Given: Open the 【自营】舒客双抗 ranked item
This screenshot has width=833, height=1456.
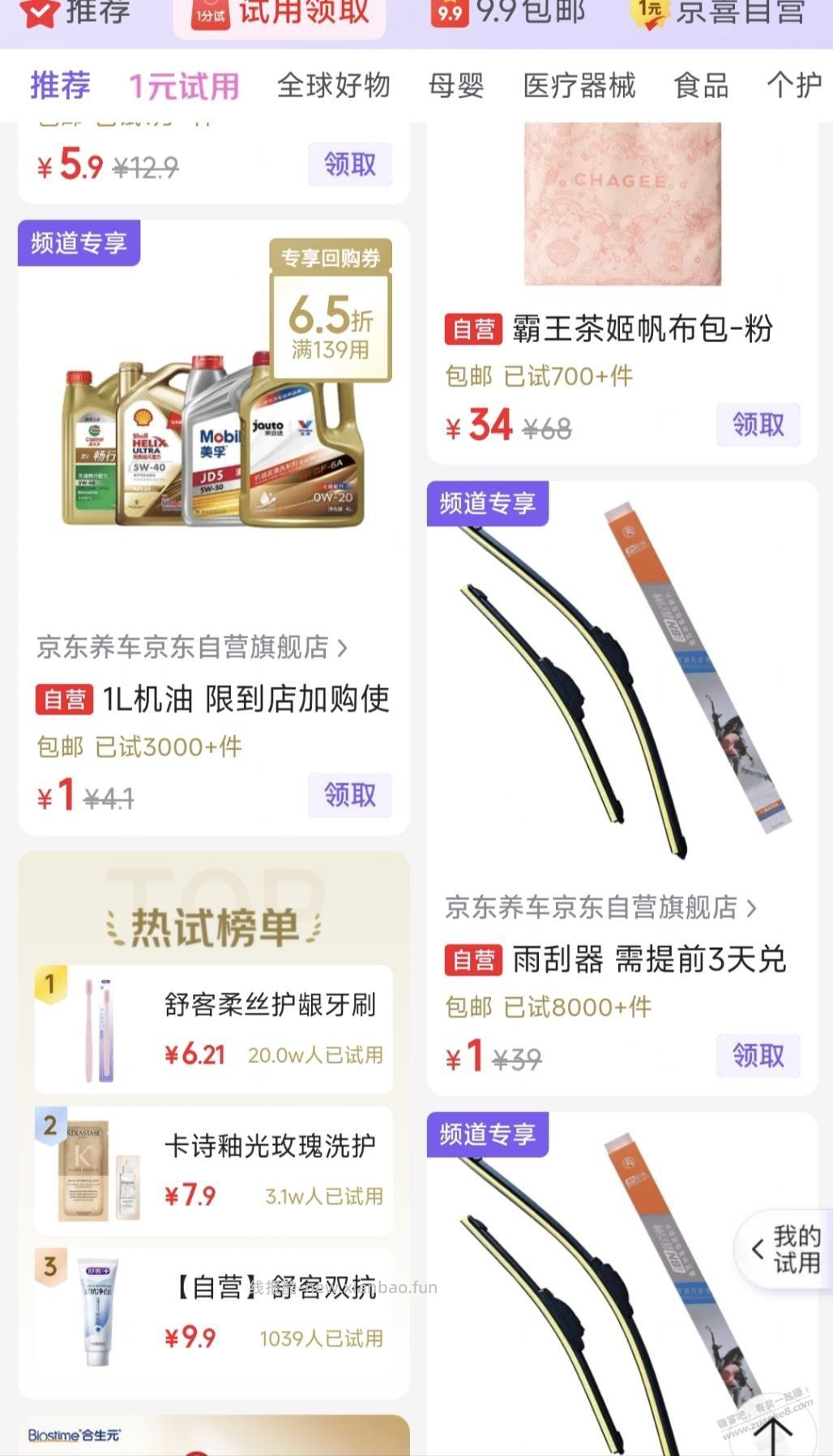Looking at the screenshot, I should [x=214, y=1313].
